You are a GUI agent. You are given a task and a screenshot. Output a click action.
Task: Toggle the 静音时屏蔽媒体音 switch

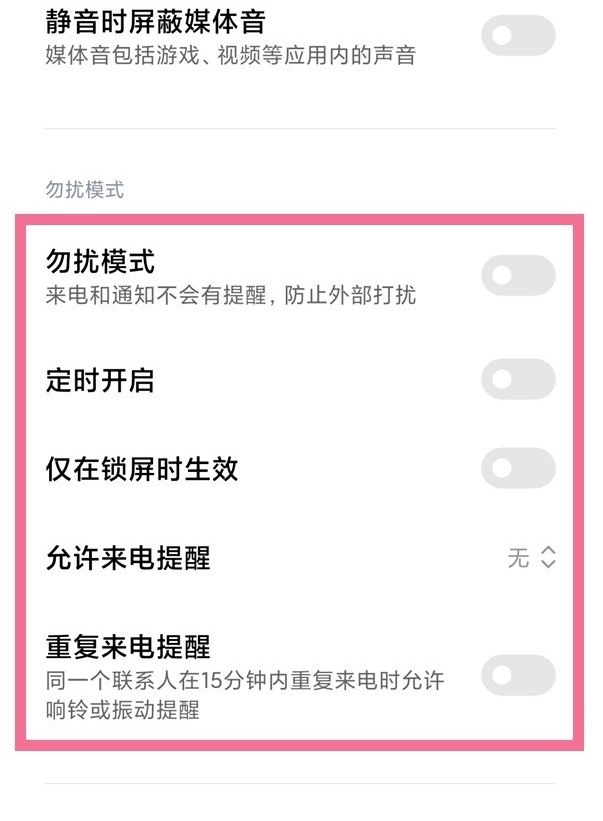(x=517, y=35)
